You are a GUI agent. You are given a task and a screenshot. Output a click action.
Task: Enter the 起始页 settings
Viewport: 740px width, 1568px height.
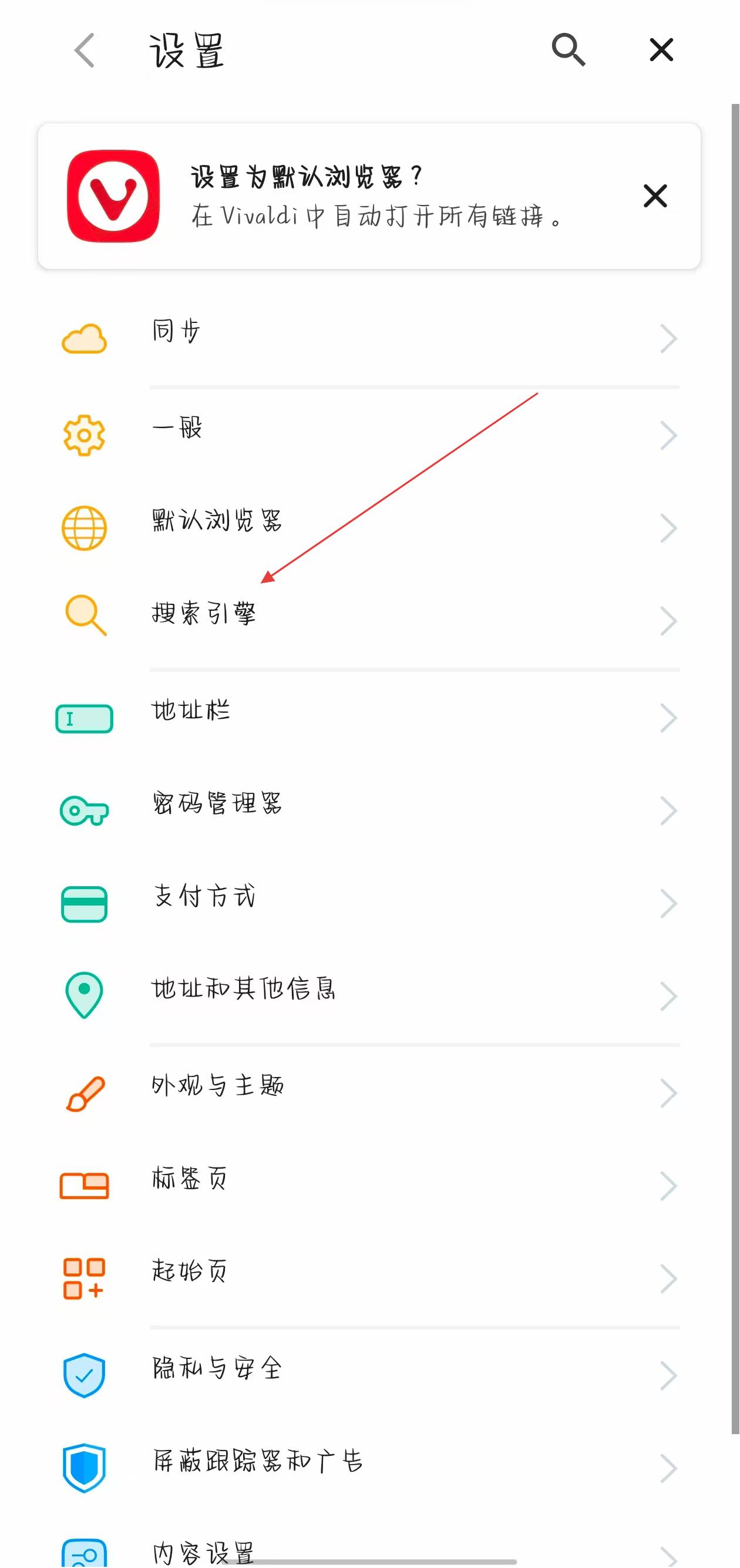pos(369,1278)
